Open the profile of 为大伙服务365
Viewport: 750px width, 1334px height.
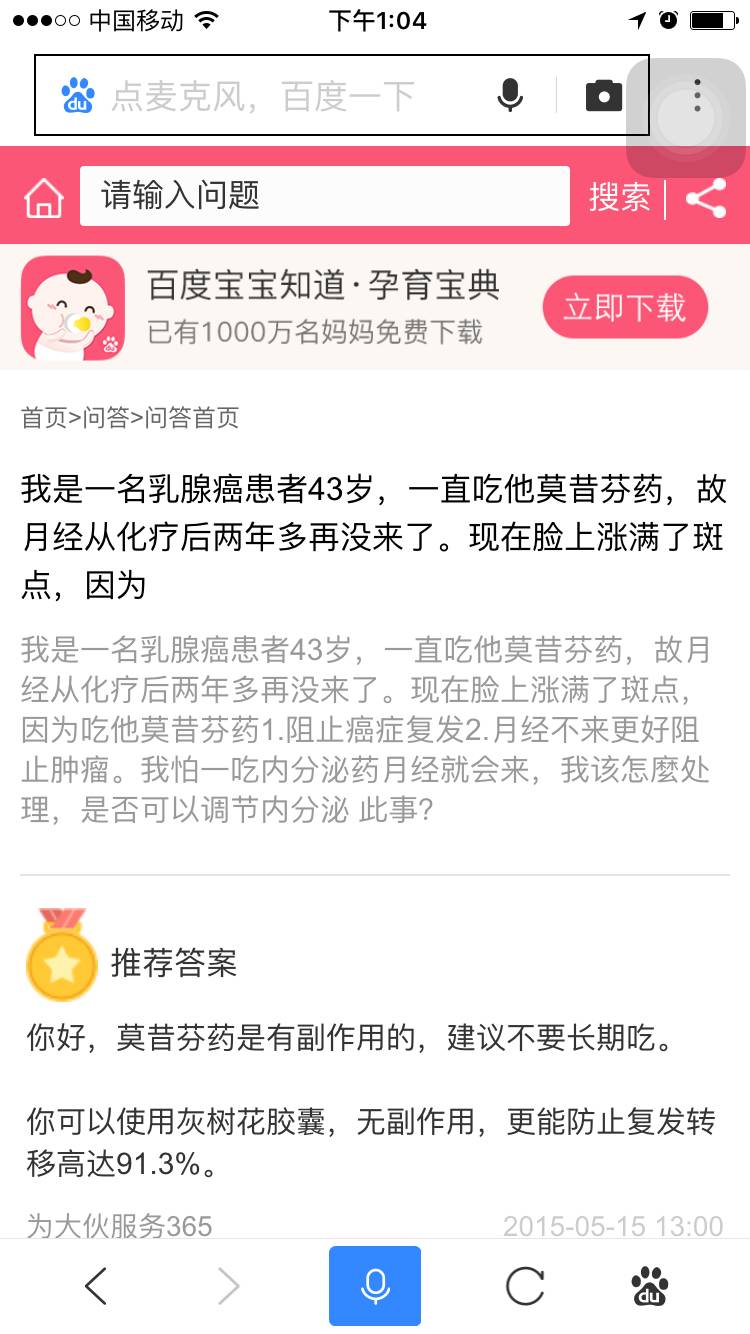[x=120, y=1226]
